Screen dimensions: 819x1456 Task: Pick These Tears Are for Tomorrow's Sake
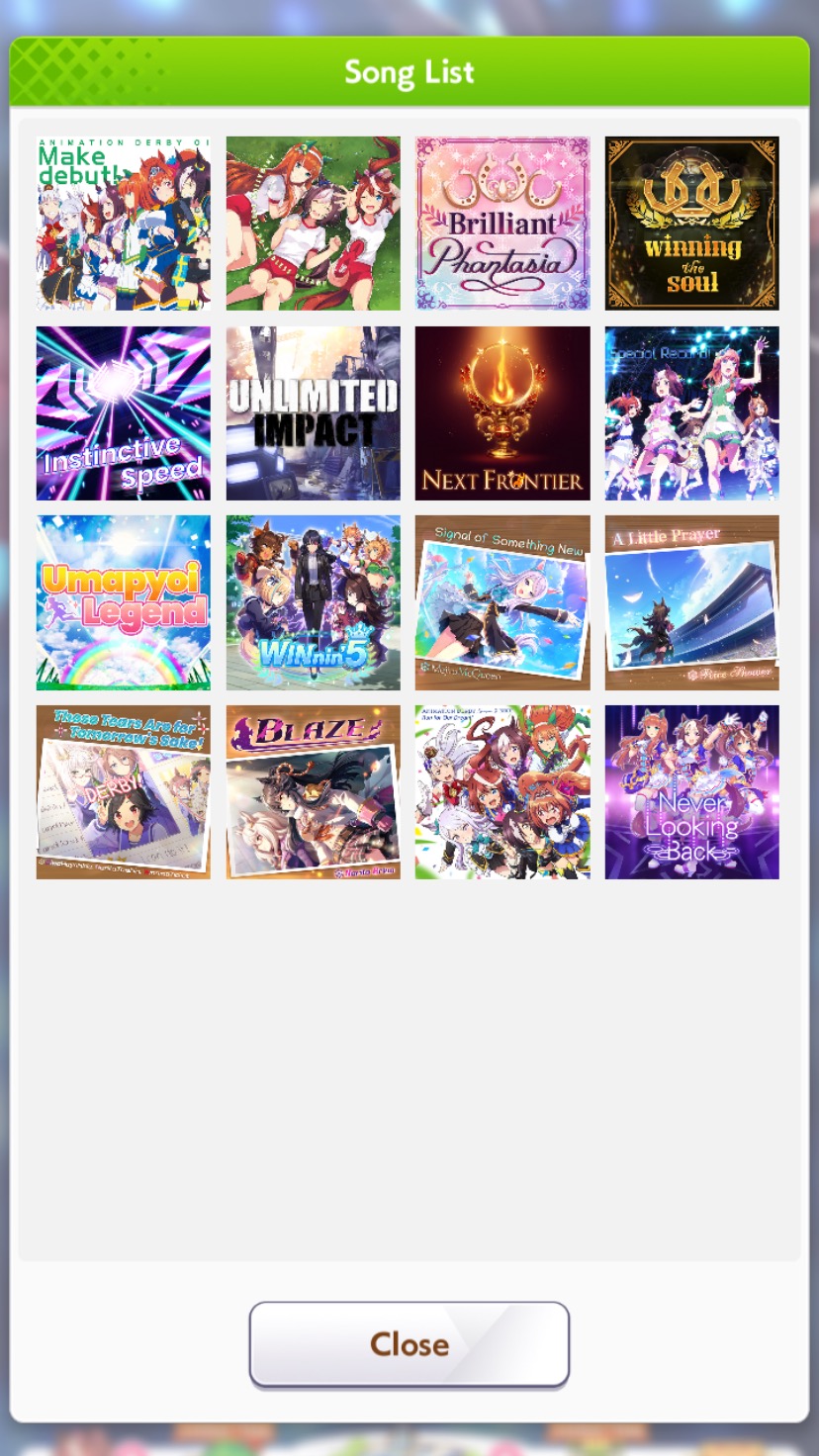[124, 792]
